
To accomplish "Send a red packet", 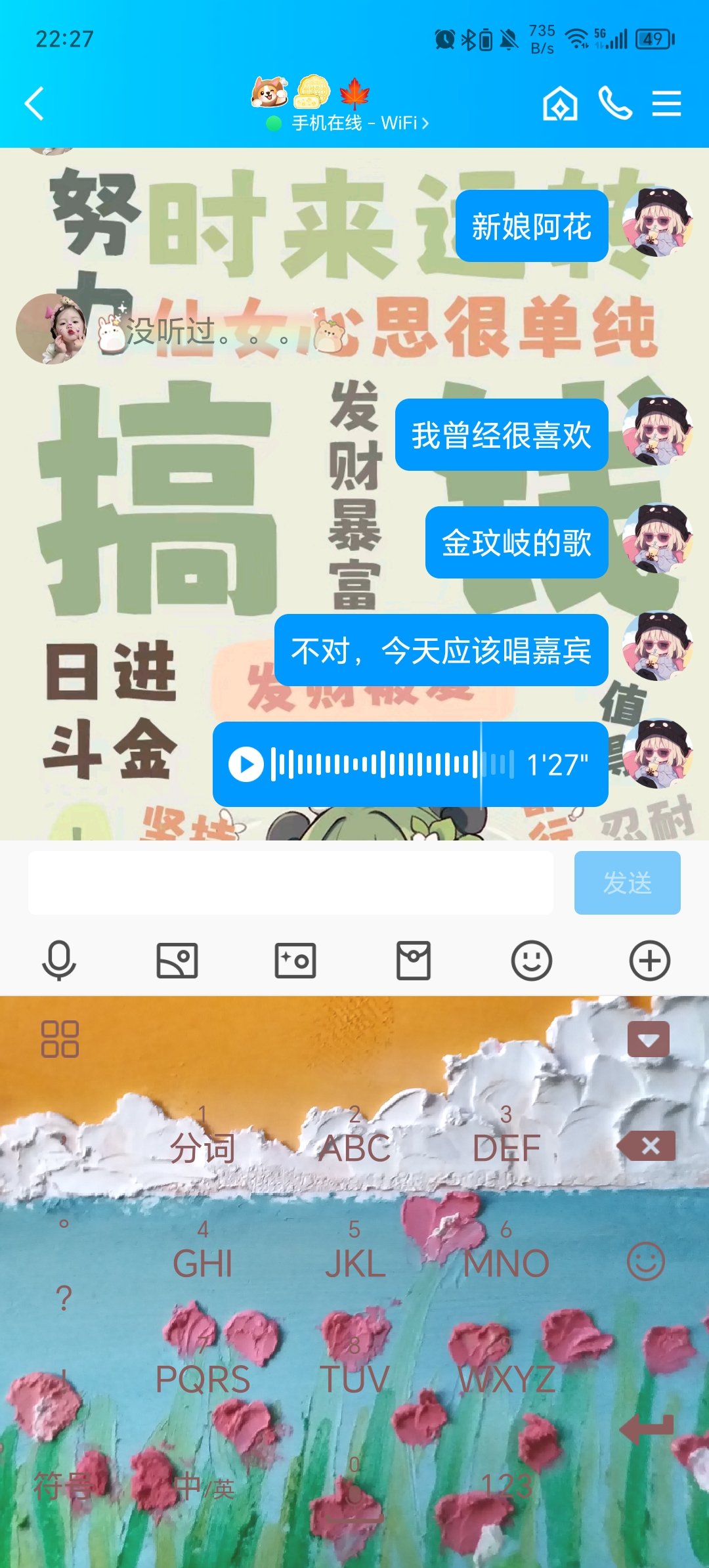I will click(414, 961).
